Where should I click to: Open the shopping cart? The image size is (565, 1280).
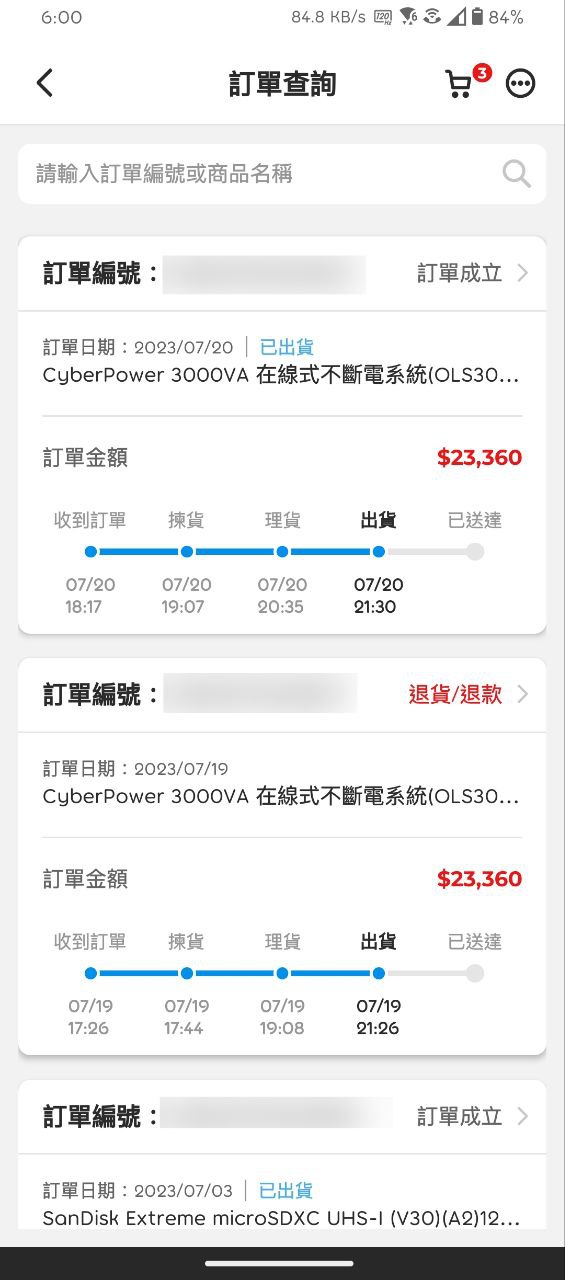[462, 83]
